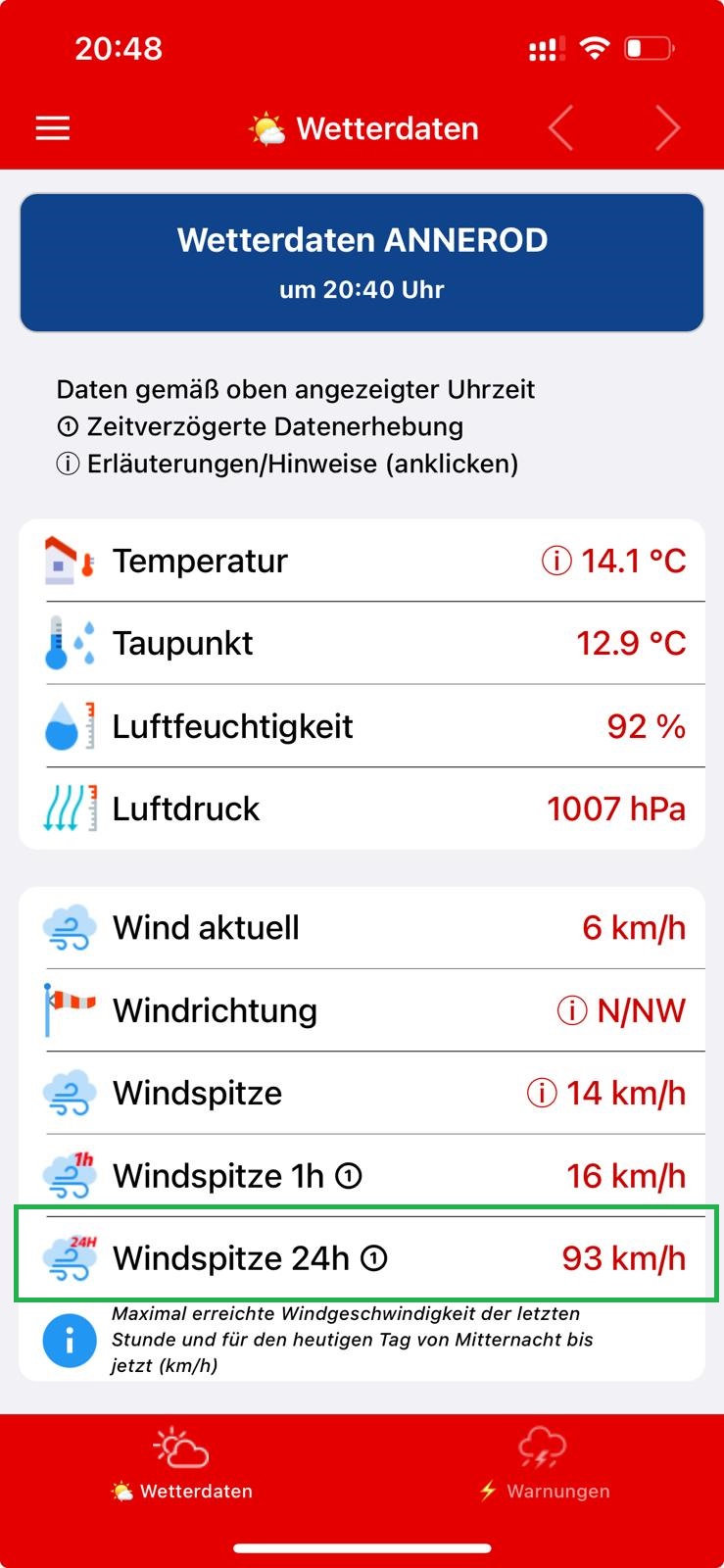The height and width of the screenshot is (1568, 724).
Task: Show info hint for Windrichtung
Action: pos(572,1010)
